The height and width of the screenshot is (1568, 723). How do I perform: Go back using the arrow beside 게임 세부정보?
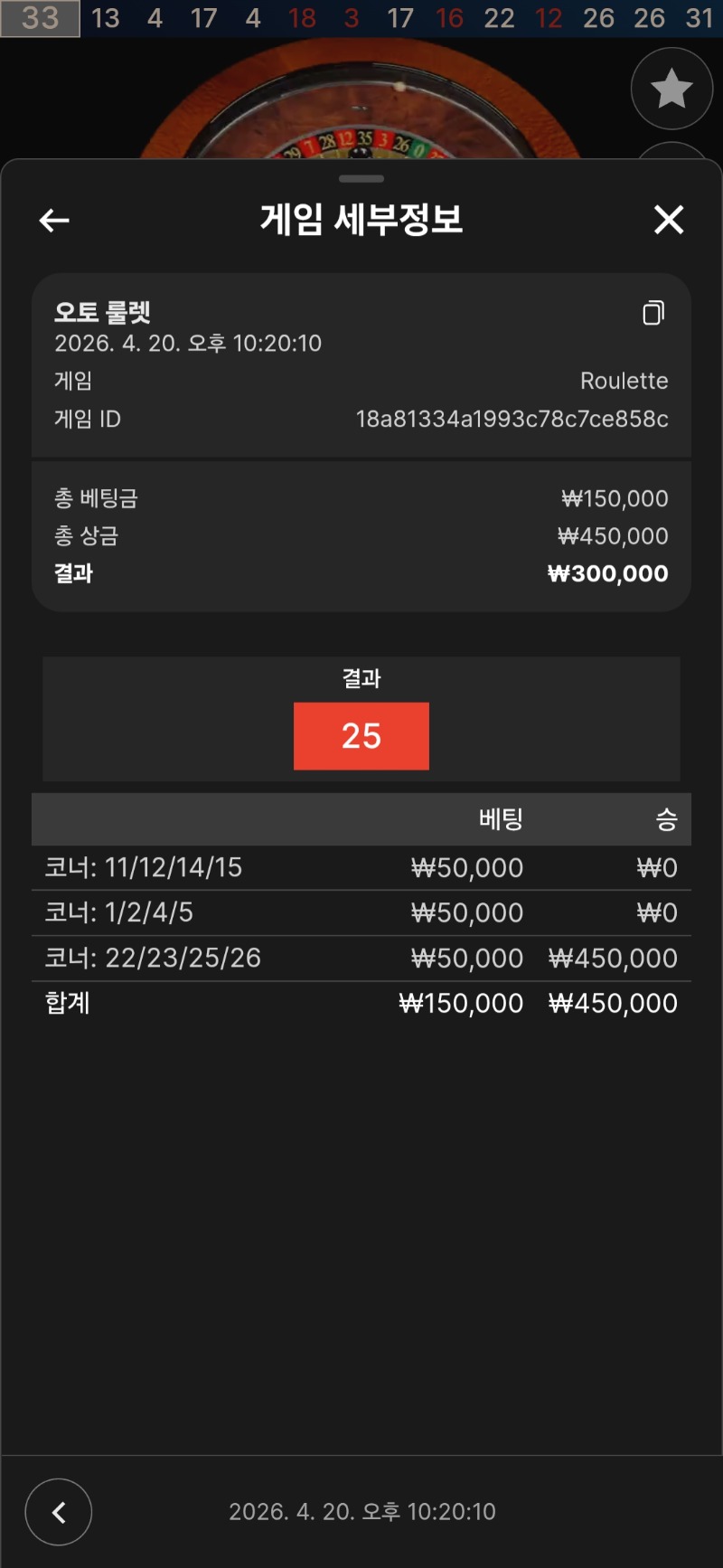pos(54,220)
